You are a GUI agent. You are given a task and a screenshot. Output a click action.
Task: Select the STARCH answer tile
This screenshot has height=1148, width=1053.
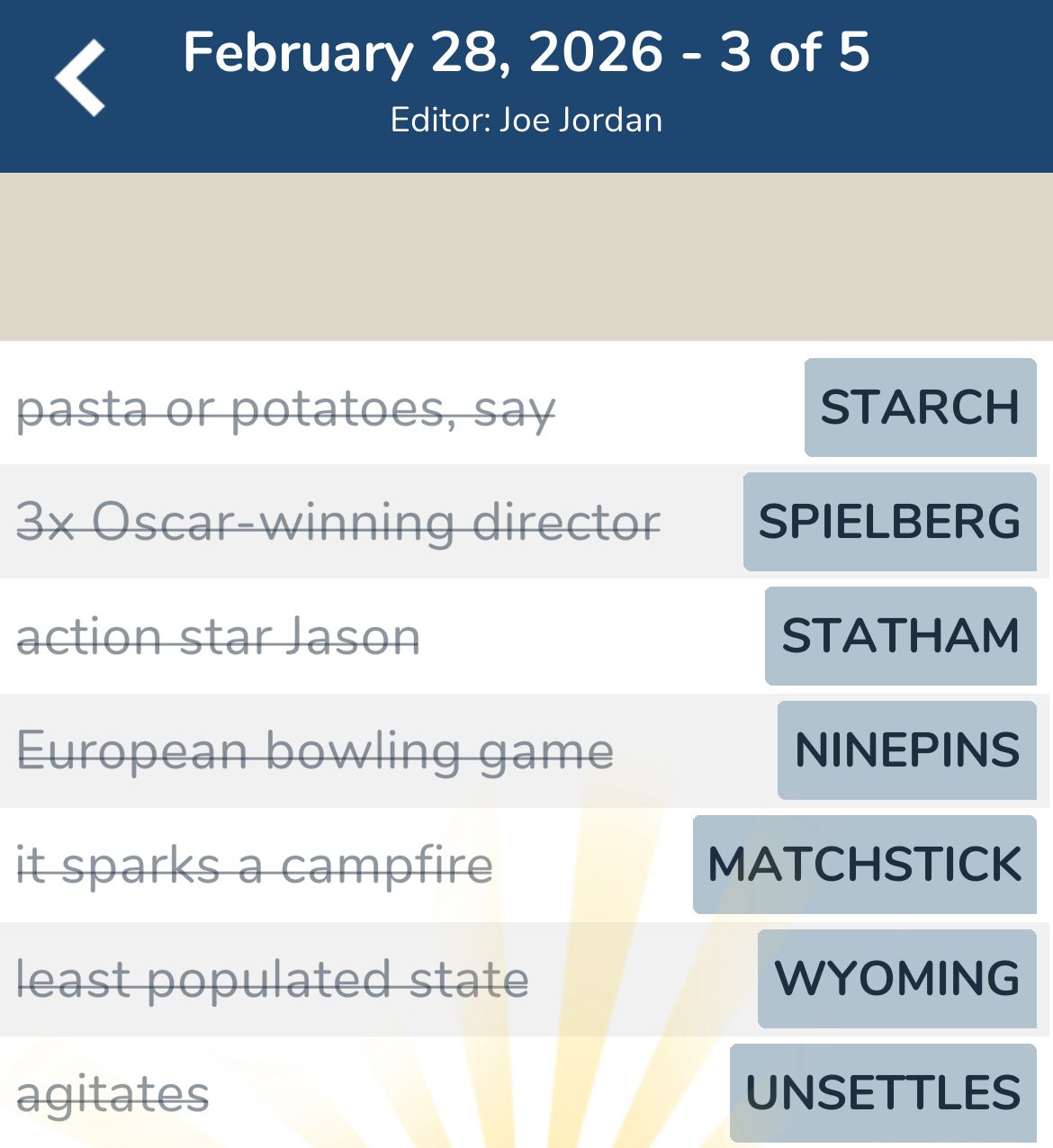919,408
